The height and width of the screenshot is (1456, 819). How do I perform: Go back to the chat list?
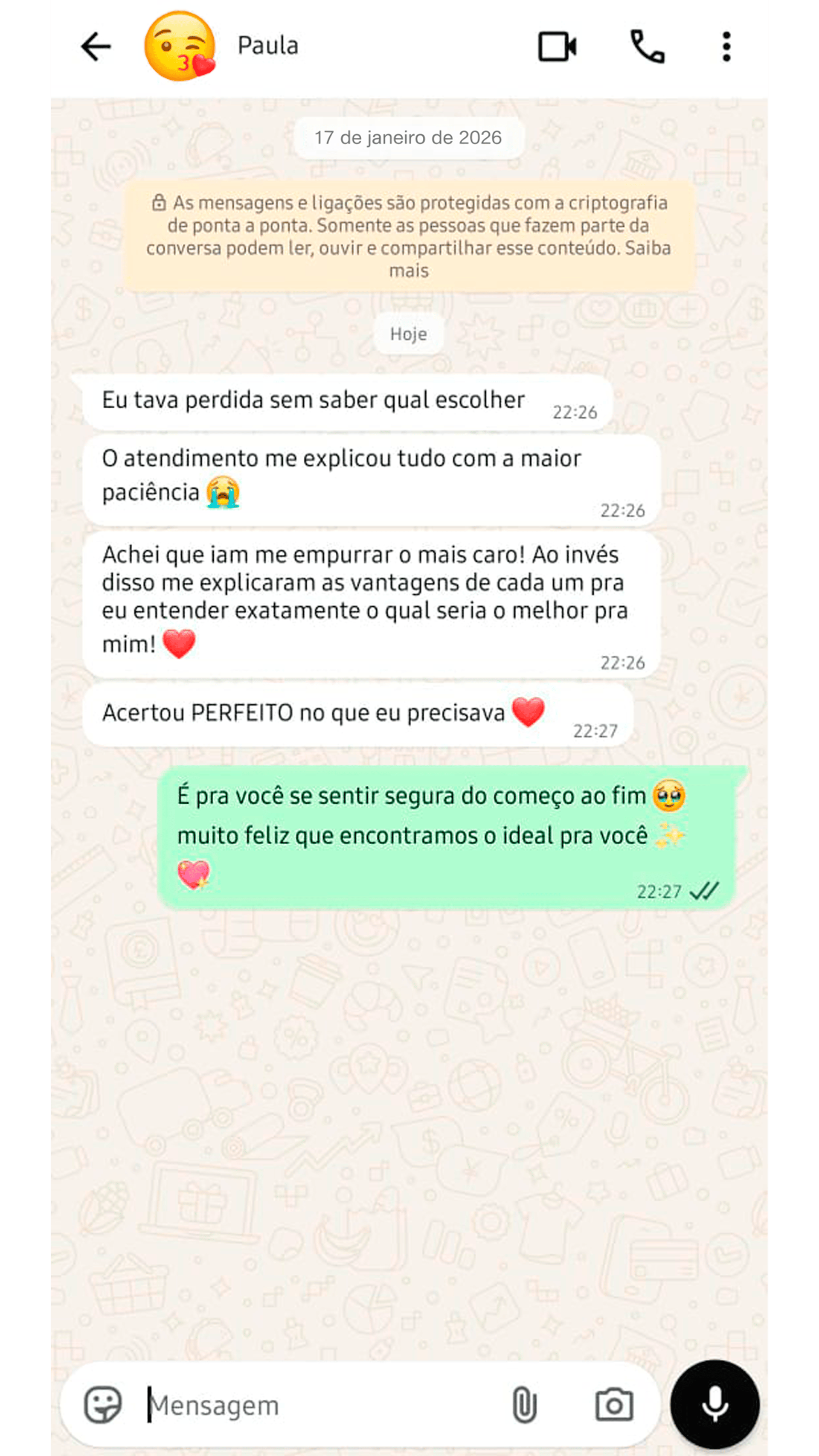tap(96, 46)
